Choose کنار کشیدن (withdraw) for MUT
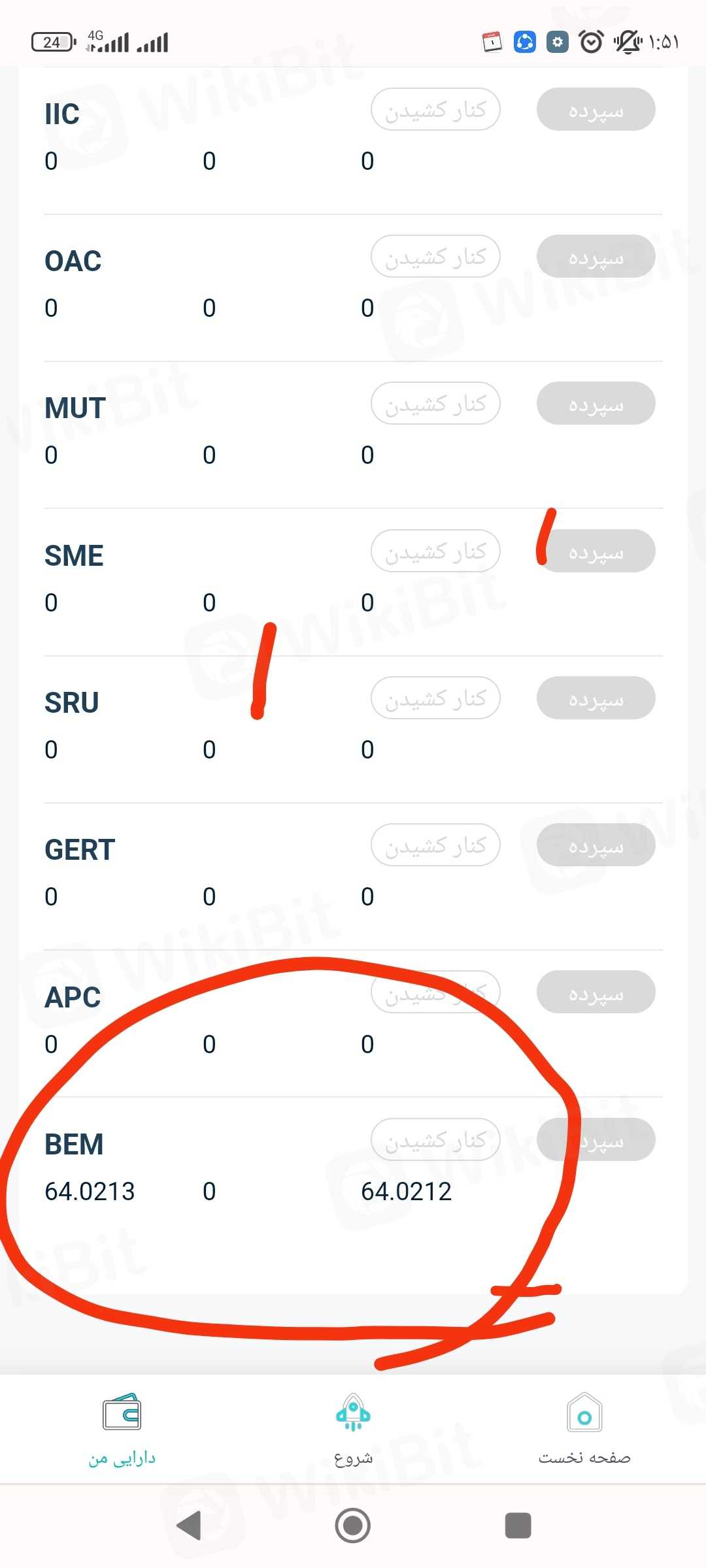 [x=435, y=403]
